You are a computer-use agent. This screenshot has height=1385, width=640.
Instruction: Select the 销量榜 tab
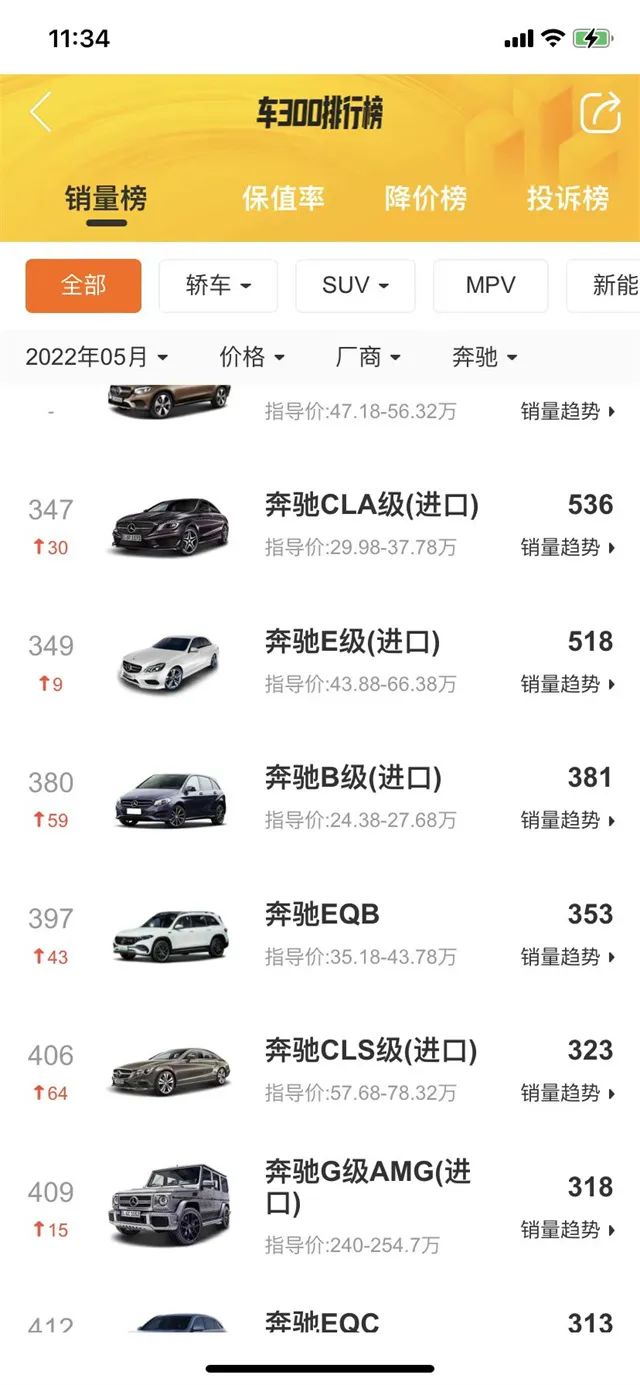pyautogui.click(x=106, y=198)
